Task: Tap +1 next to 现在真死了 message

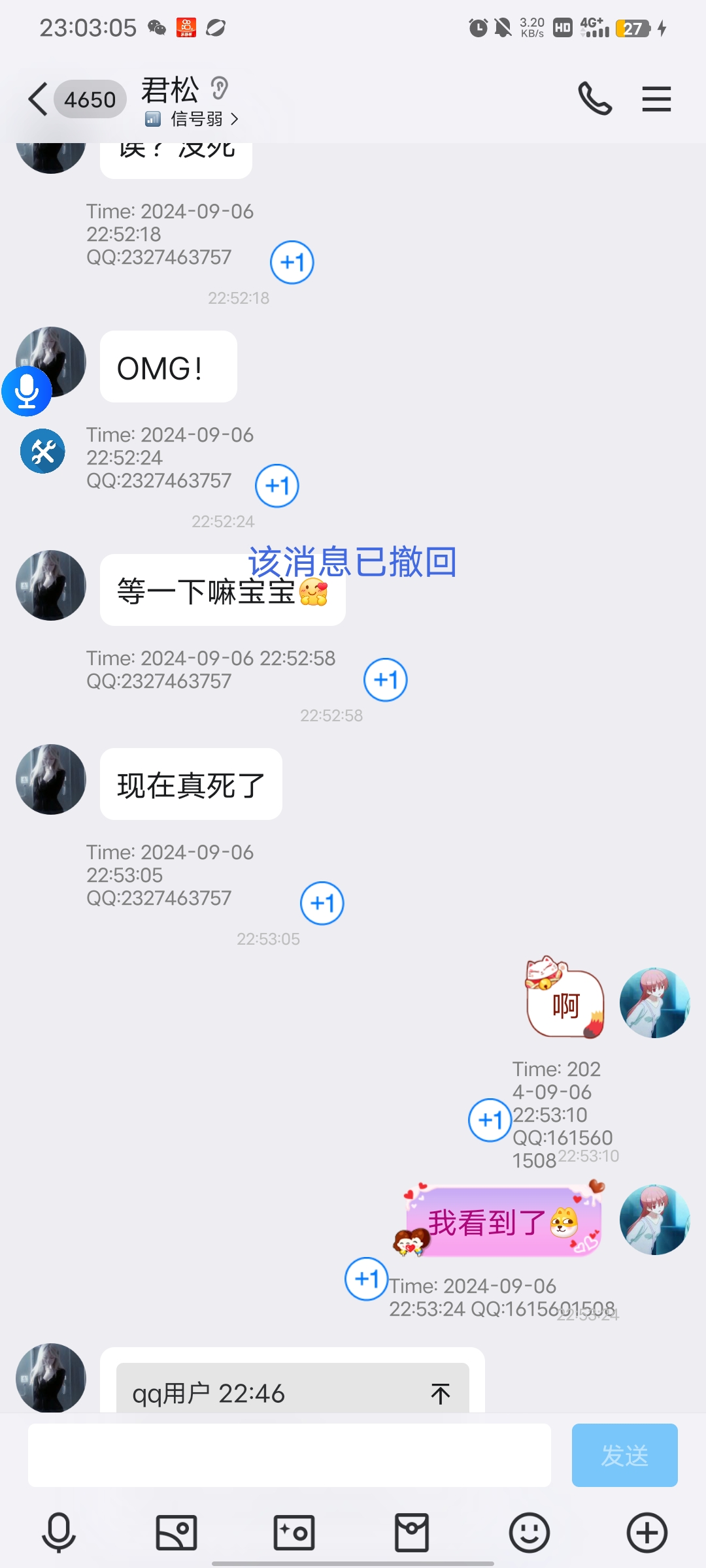Action: coord(322,904)
